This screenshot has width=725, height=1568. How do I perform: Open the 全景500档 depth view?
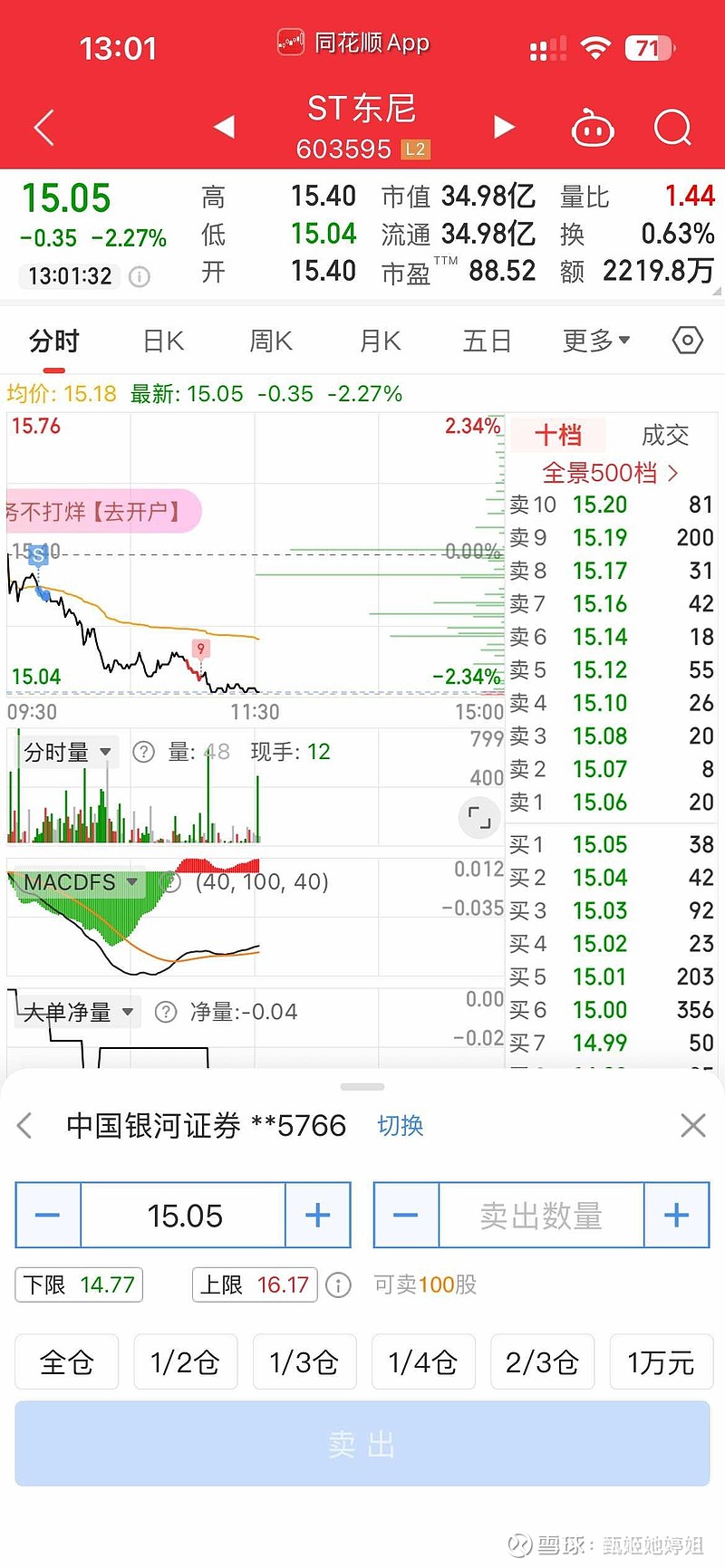point(610,472)
